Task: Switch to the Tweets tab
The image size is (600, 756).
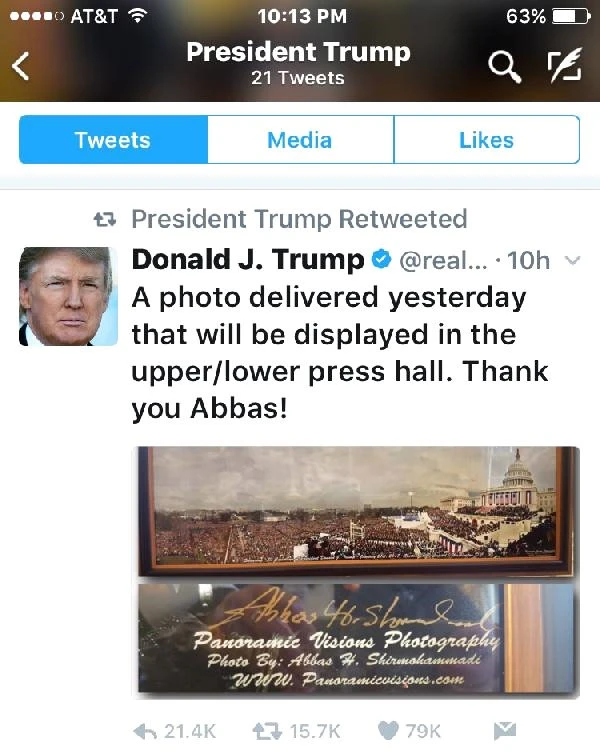Action: click(113, 140)
